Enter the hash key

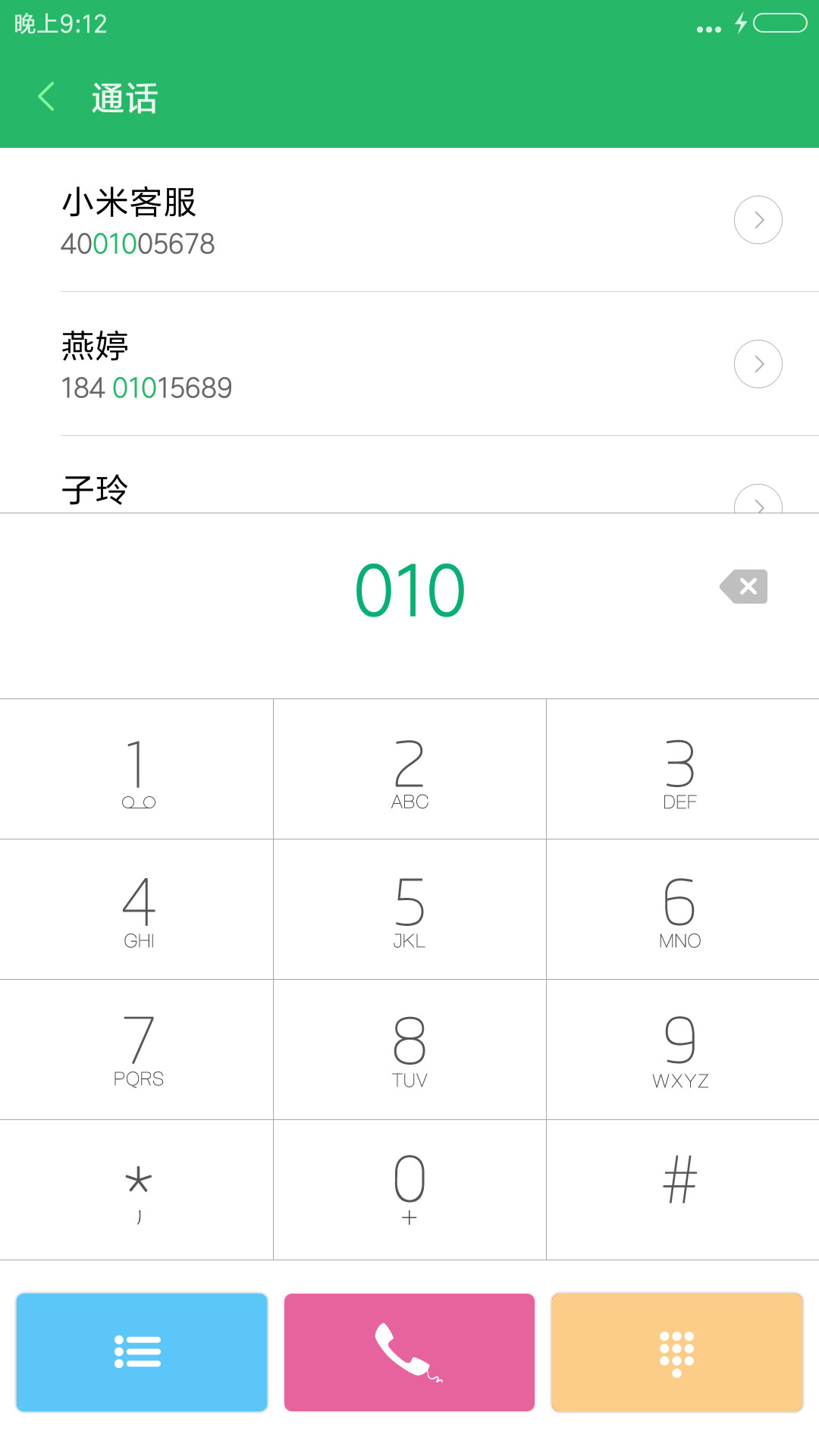(682, 1190)
